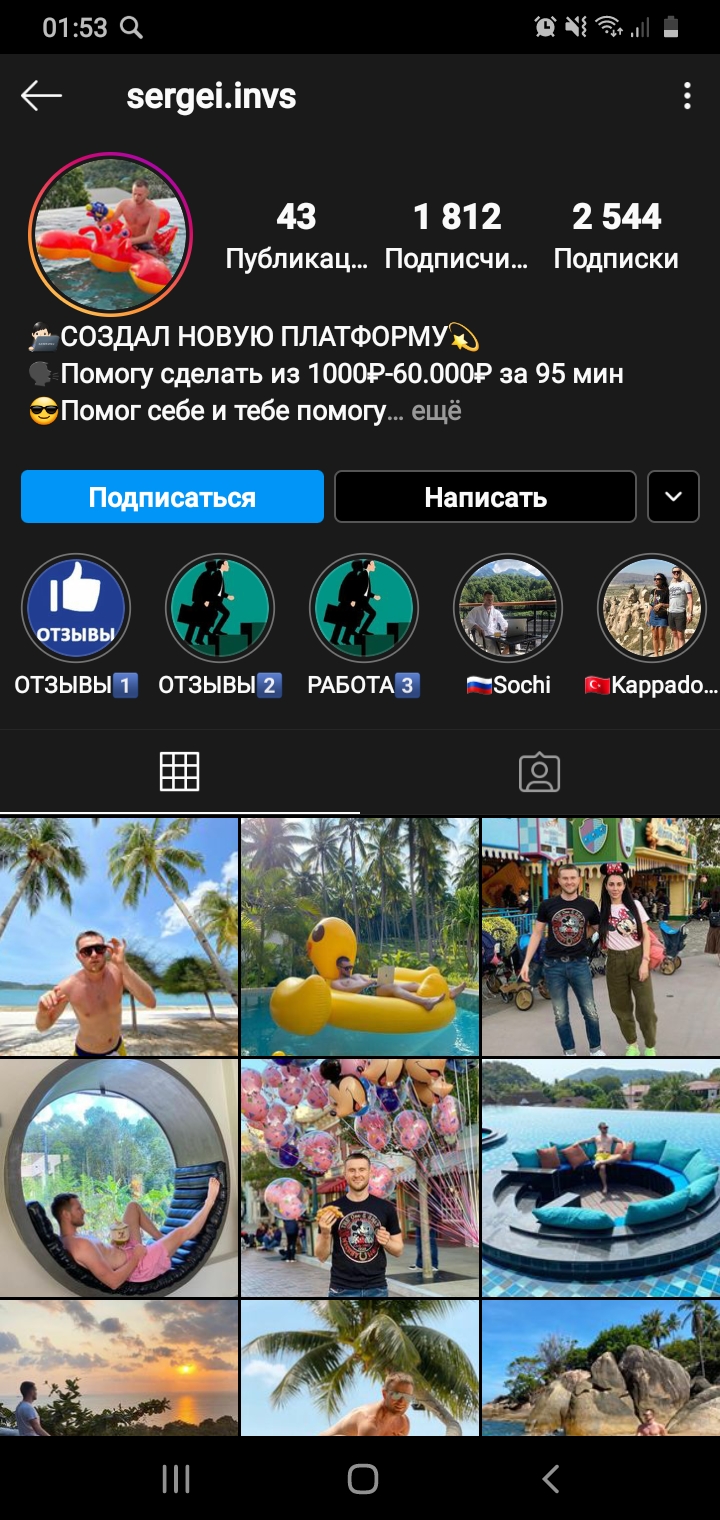Switch to the tagged photos tab
Viewport: 720px width, 1520px height.
539,772
